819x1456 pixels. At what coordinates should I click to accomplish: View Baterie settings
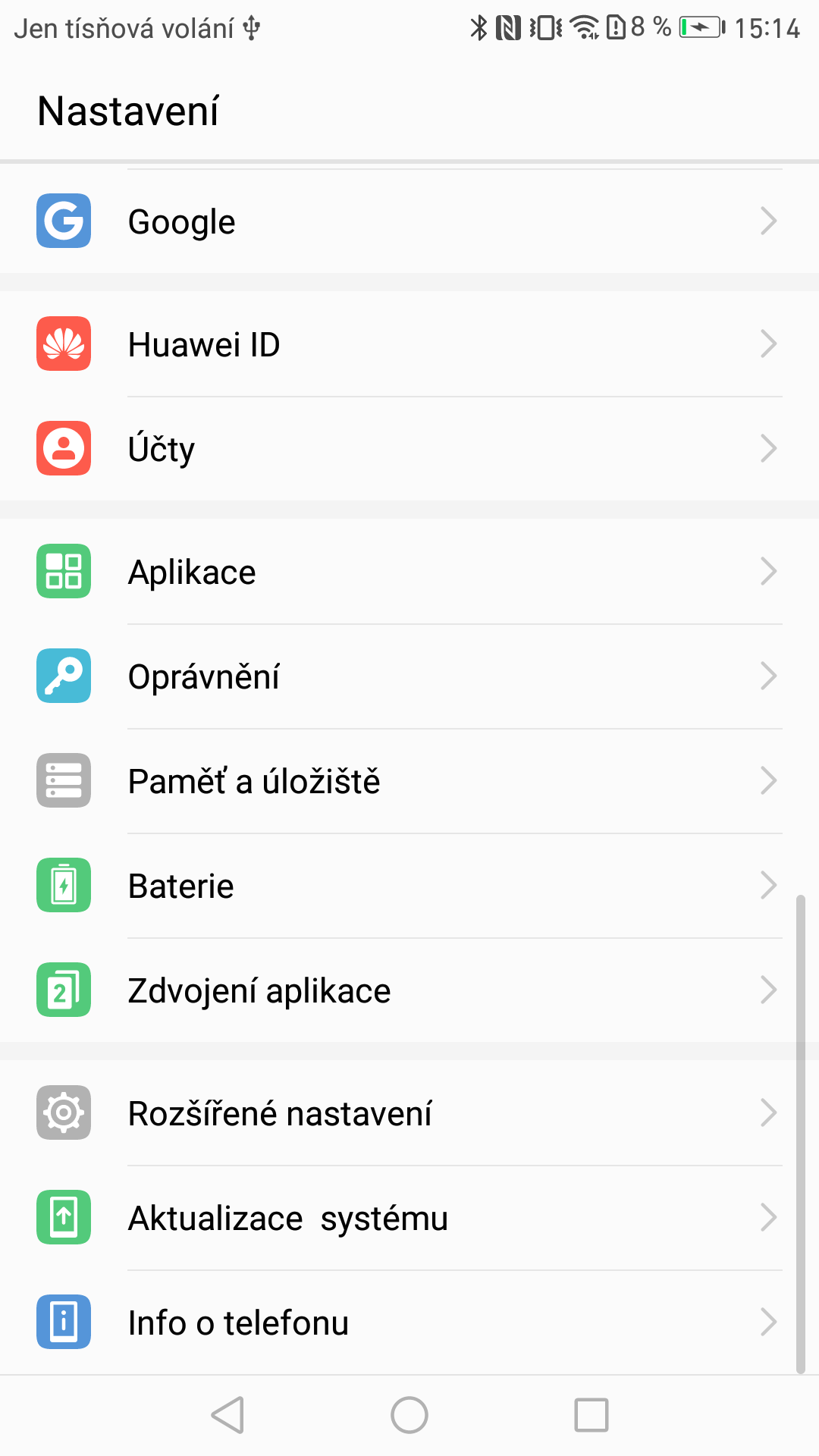[x=409, y=886]
